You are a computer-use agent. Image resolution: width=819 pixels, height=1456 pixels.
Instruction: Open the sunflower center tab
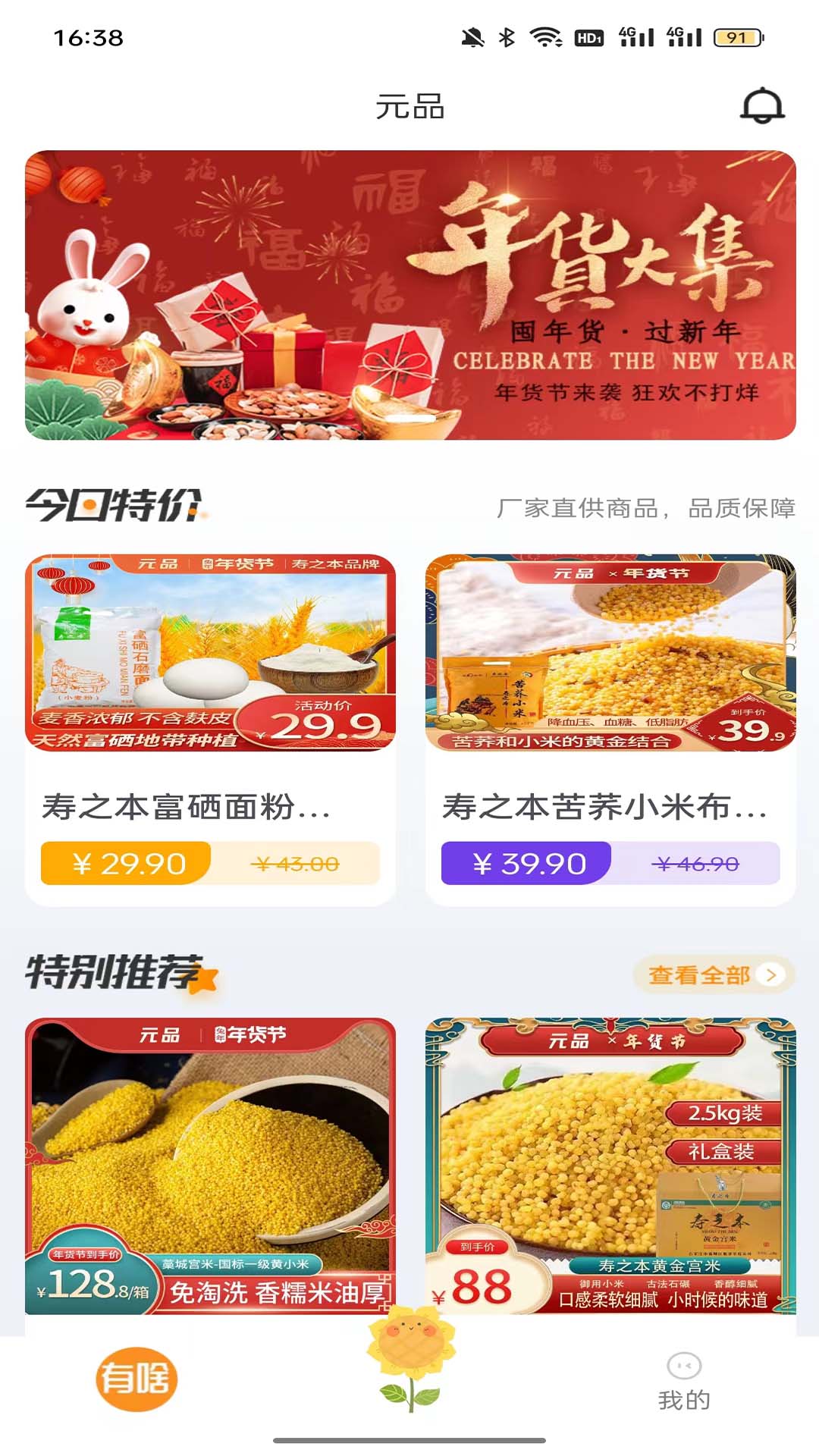tap(410, 1365)
